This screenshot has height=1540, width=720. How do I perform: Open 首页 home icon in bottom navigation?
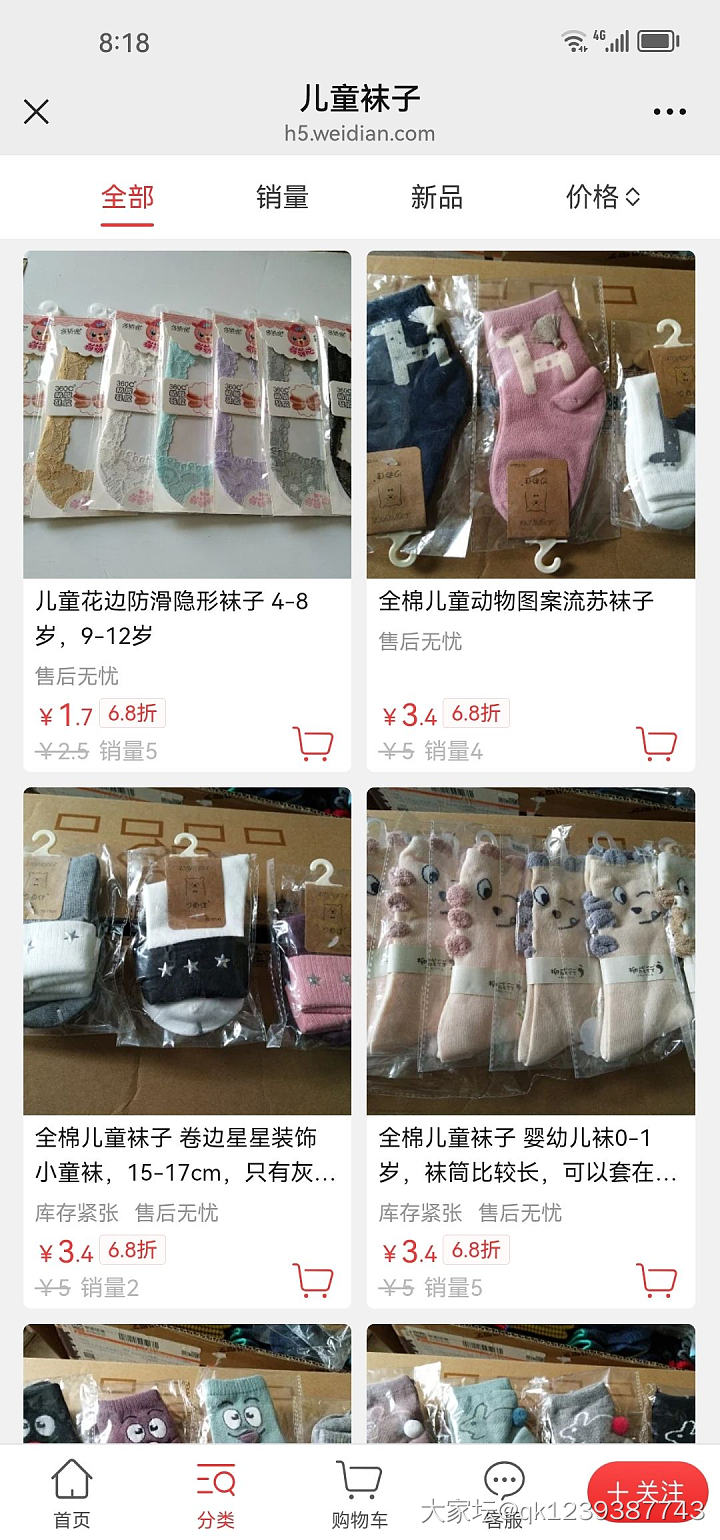(x=70, y=1490)
